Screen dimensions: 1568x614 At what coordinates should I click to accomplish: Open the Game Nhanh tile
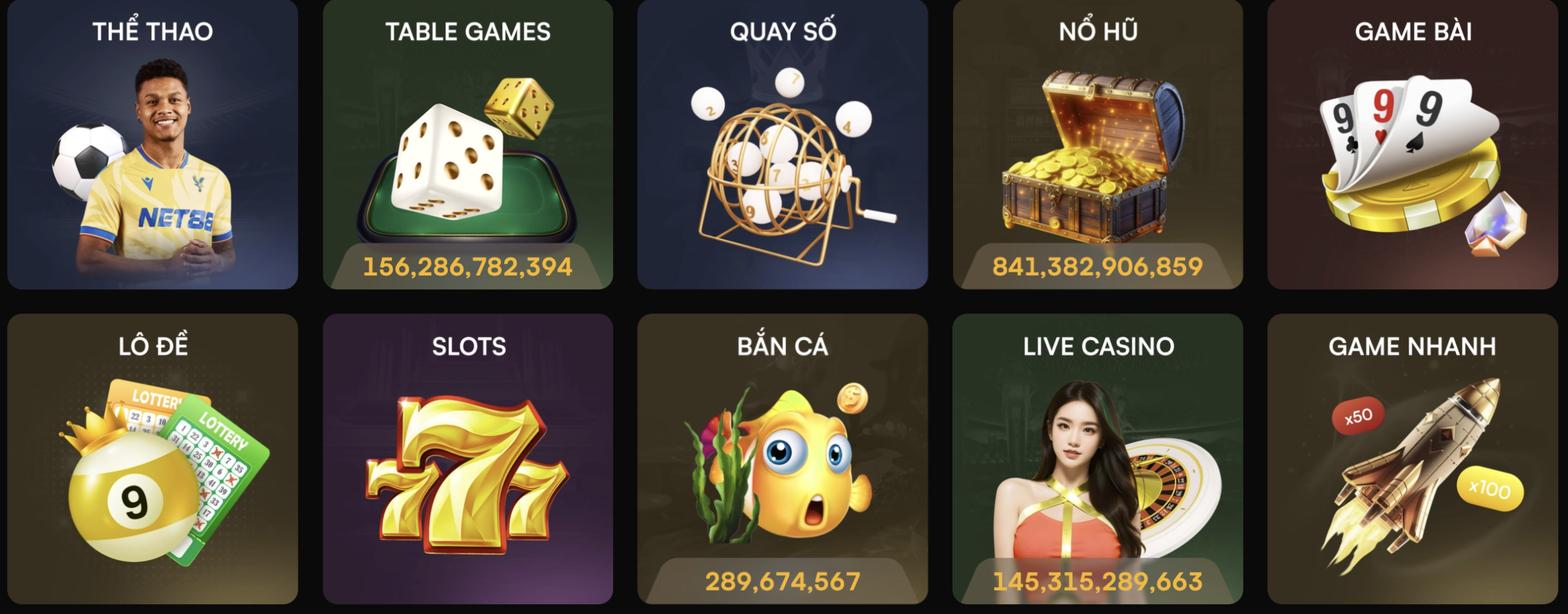[x=1412, y=459]
